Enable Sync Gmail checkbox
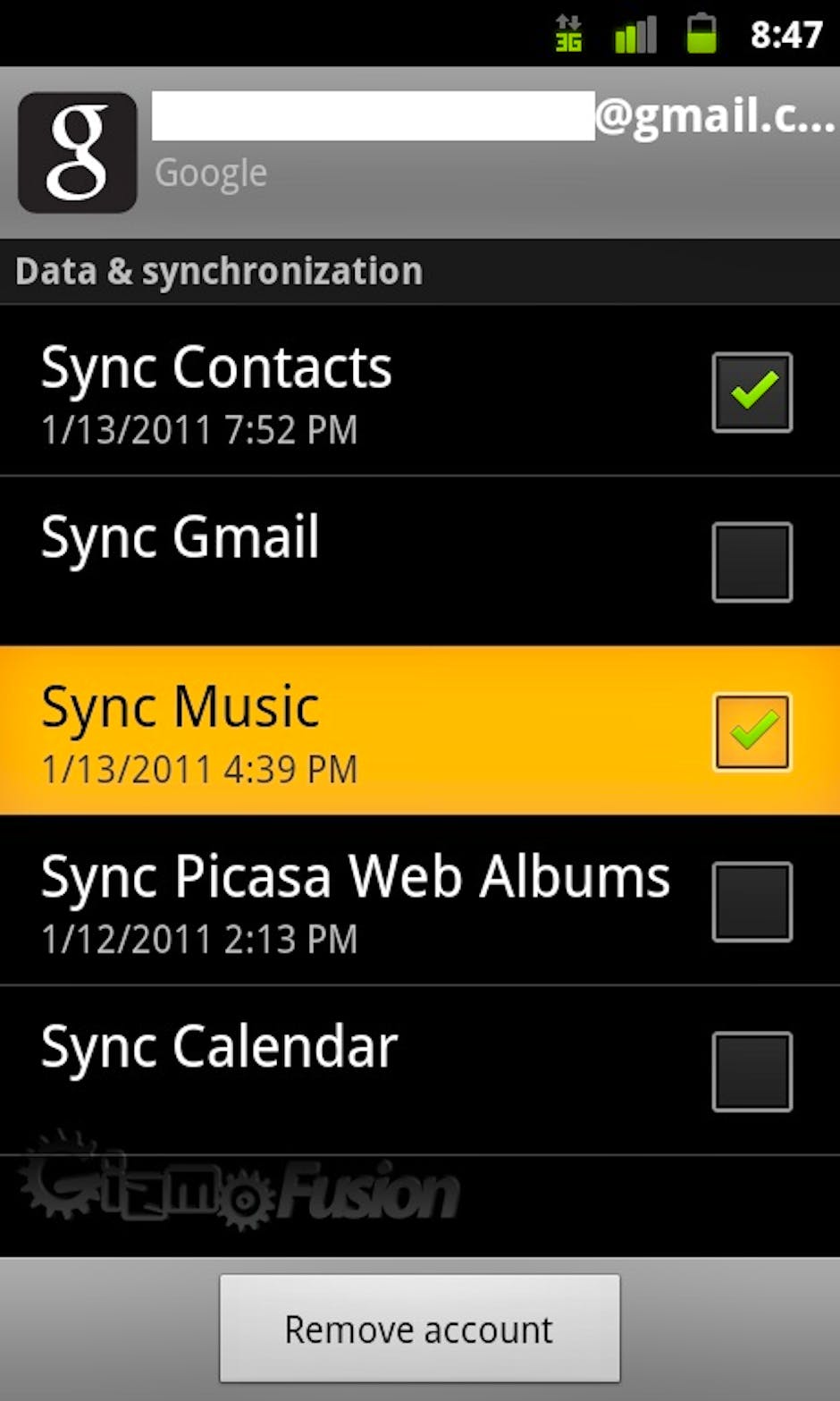The image size is (840, 1401). (x=752, y=562)
